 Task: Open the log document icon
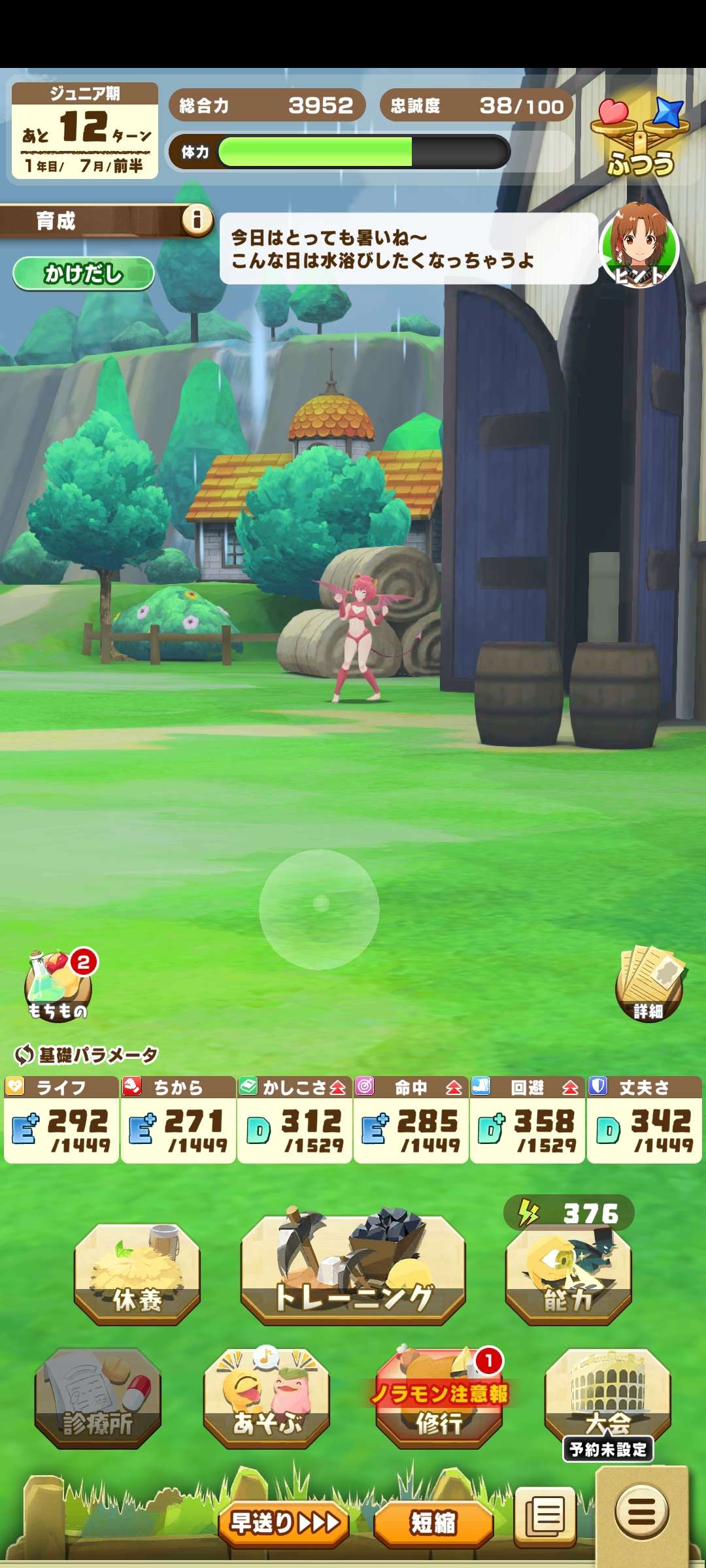[545, 1516]
